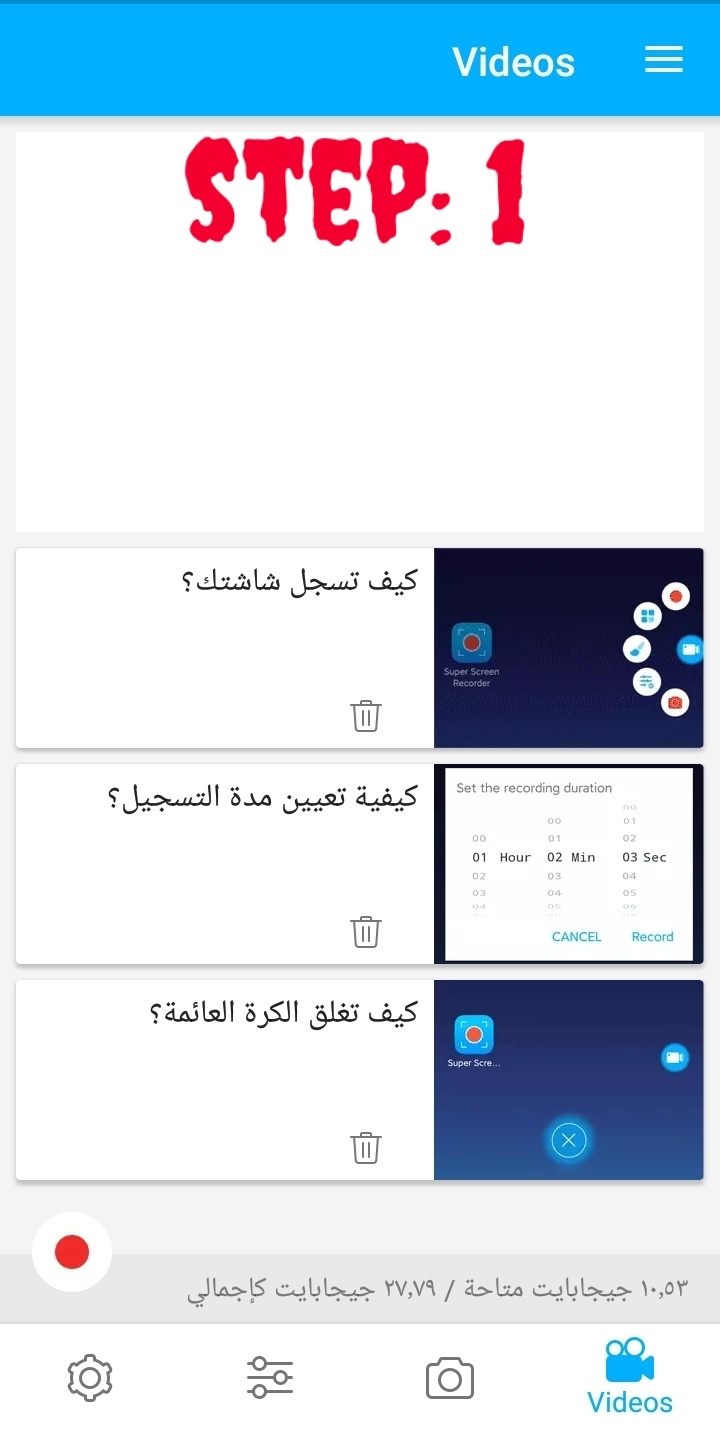The height and width of the screenshot is (1435, 720).
Task: Start recording with the red button
Action: click(x=72, y=1251)
